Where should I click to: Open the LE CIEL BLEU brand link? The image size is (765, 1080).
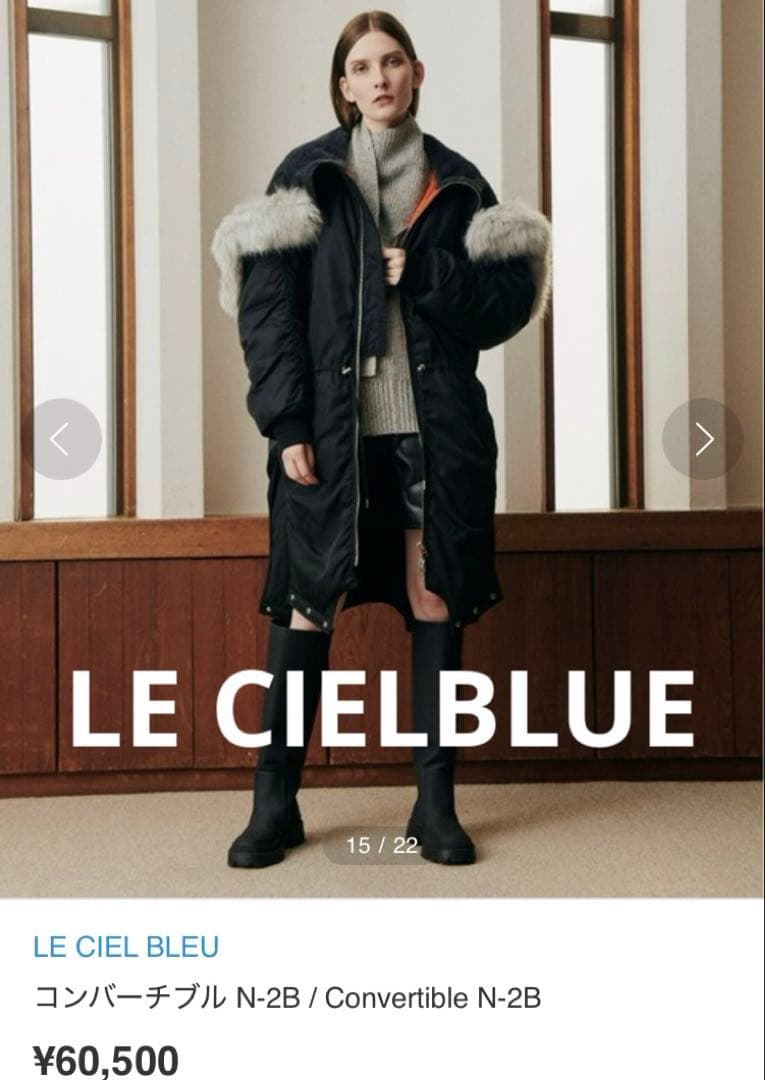click(x=126, y=946)
